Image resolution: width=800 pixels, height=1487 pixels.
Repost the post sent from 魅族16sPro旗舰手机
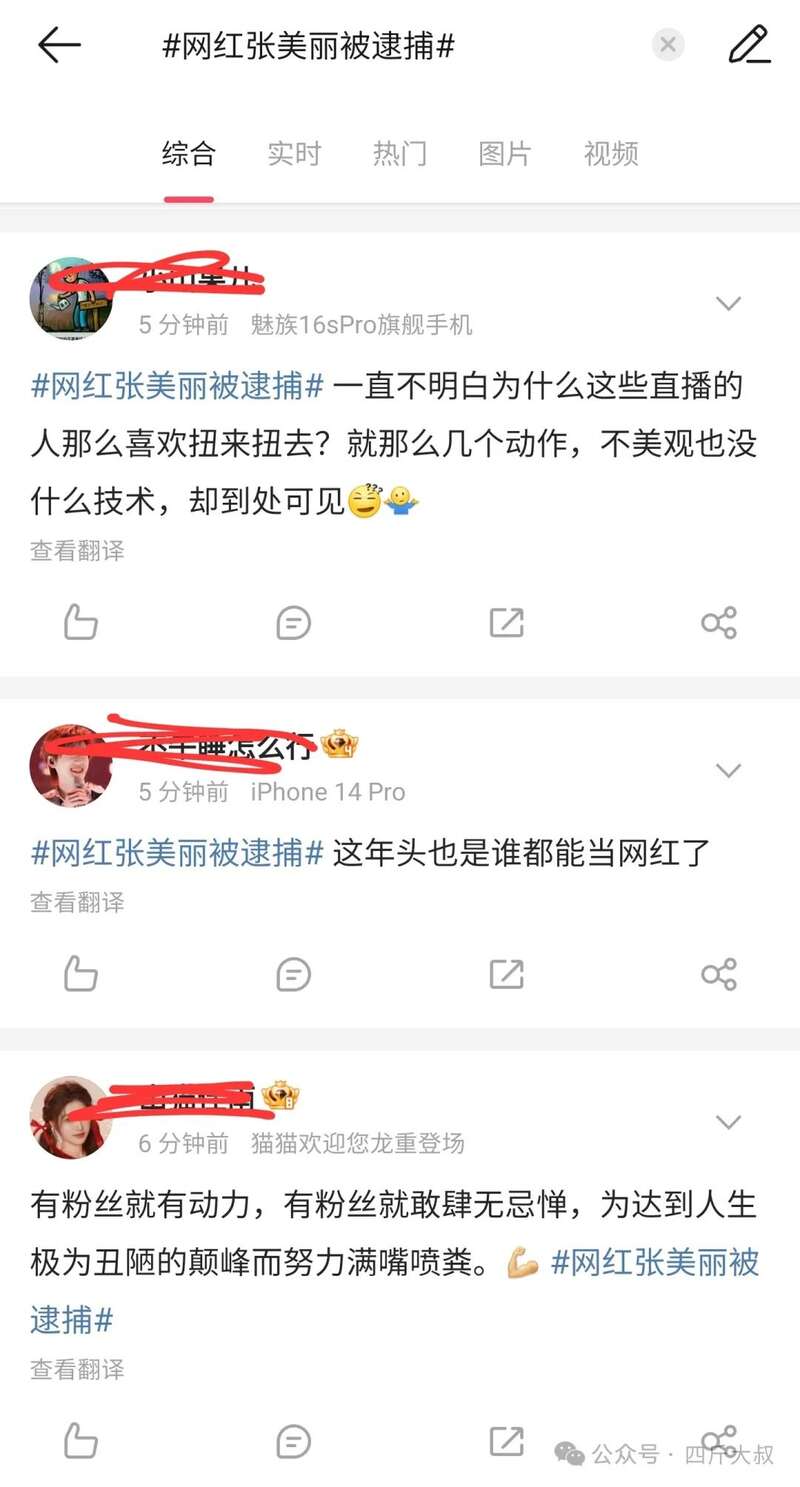[x=506, y=623]
